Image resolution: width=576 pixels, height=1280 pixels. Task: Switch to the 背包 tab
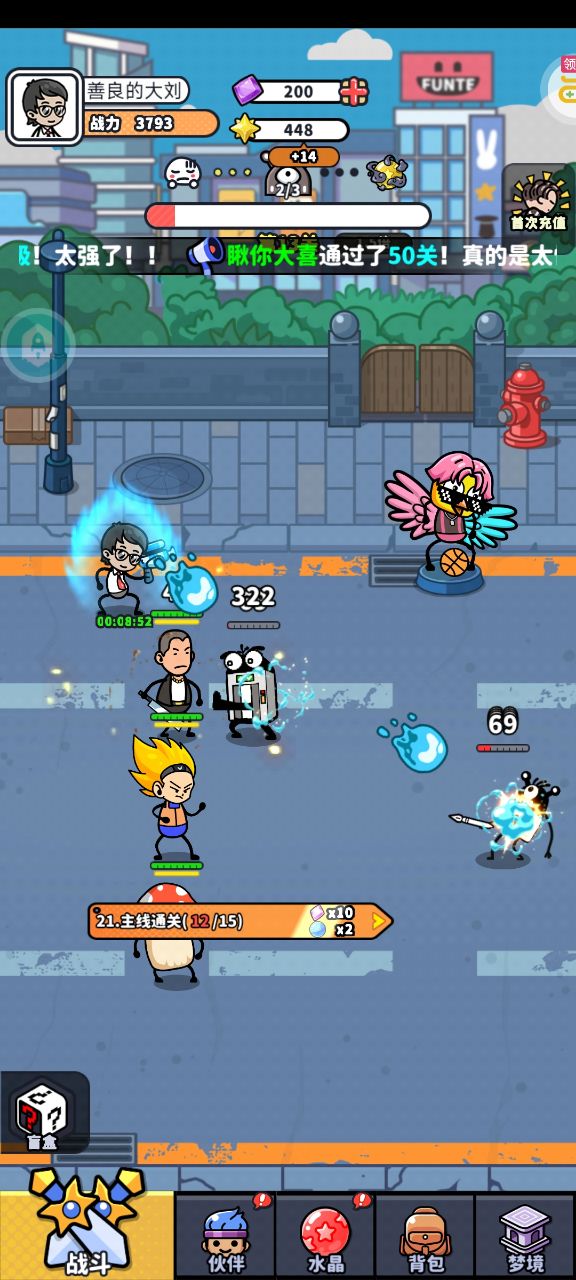(x=425, y=1236)
